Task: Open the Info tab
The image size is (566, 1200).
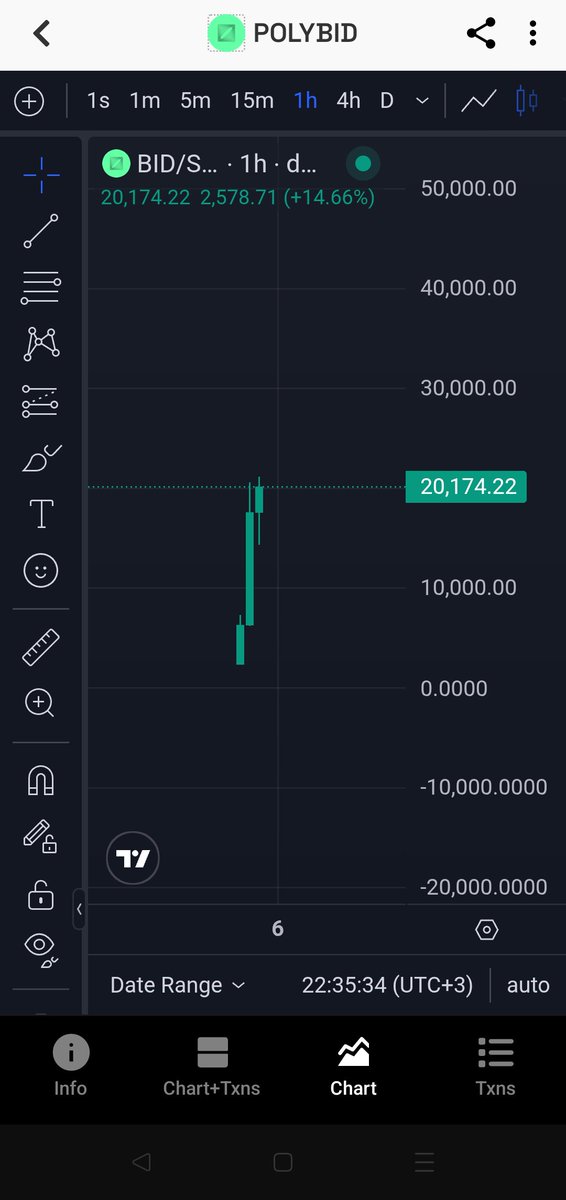Action: (x=71, y=1067)
